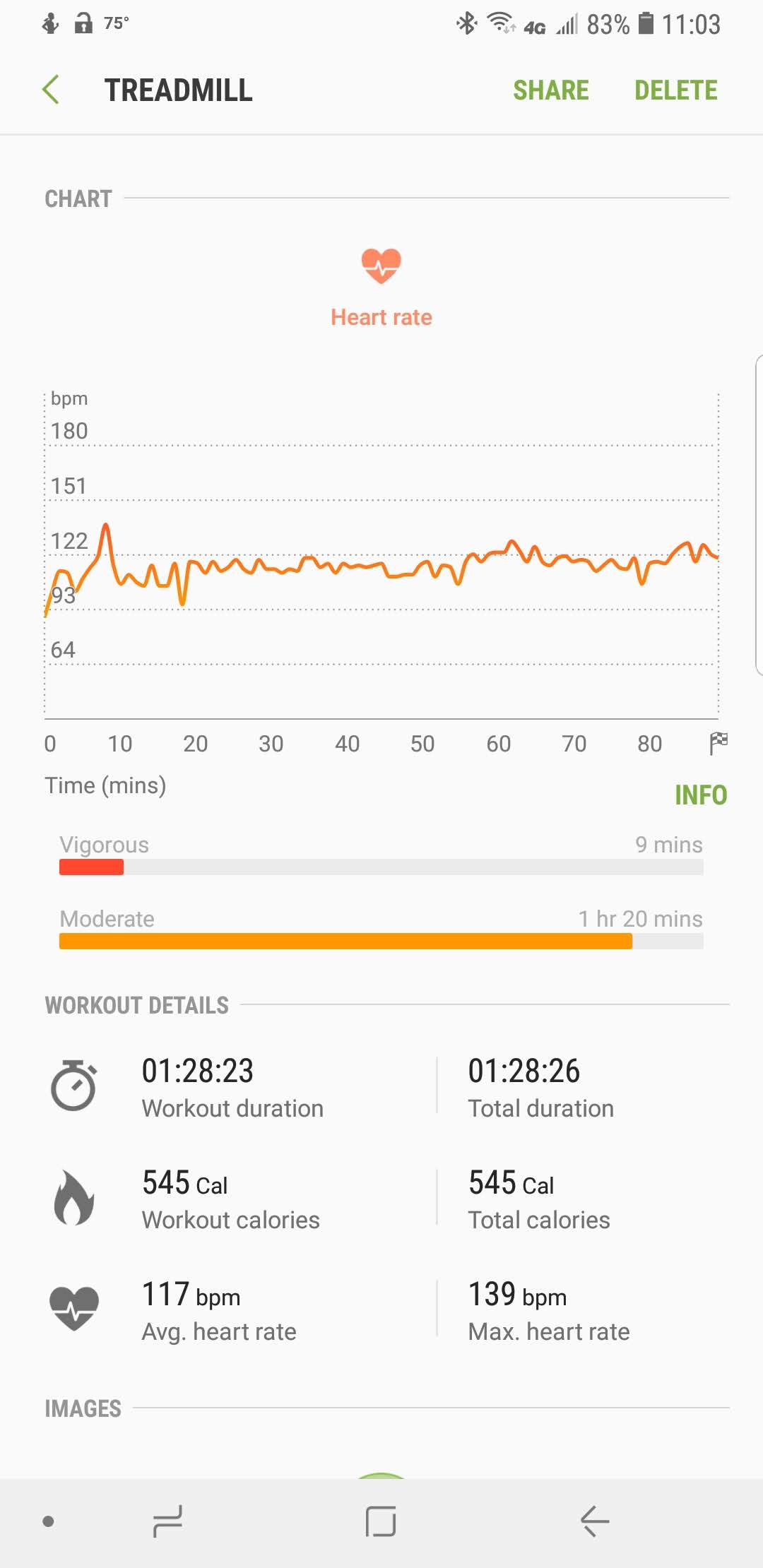Image resolution: width=763 pixels, height=1568 pixels.
Task: Open INFO about heart rate zones
Action: (700, 795)
